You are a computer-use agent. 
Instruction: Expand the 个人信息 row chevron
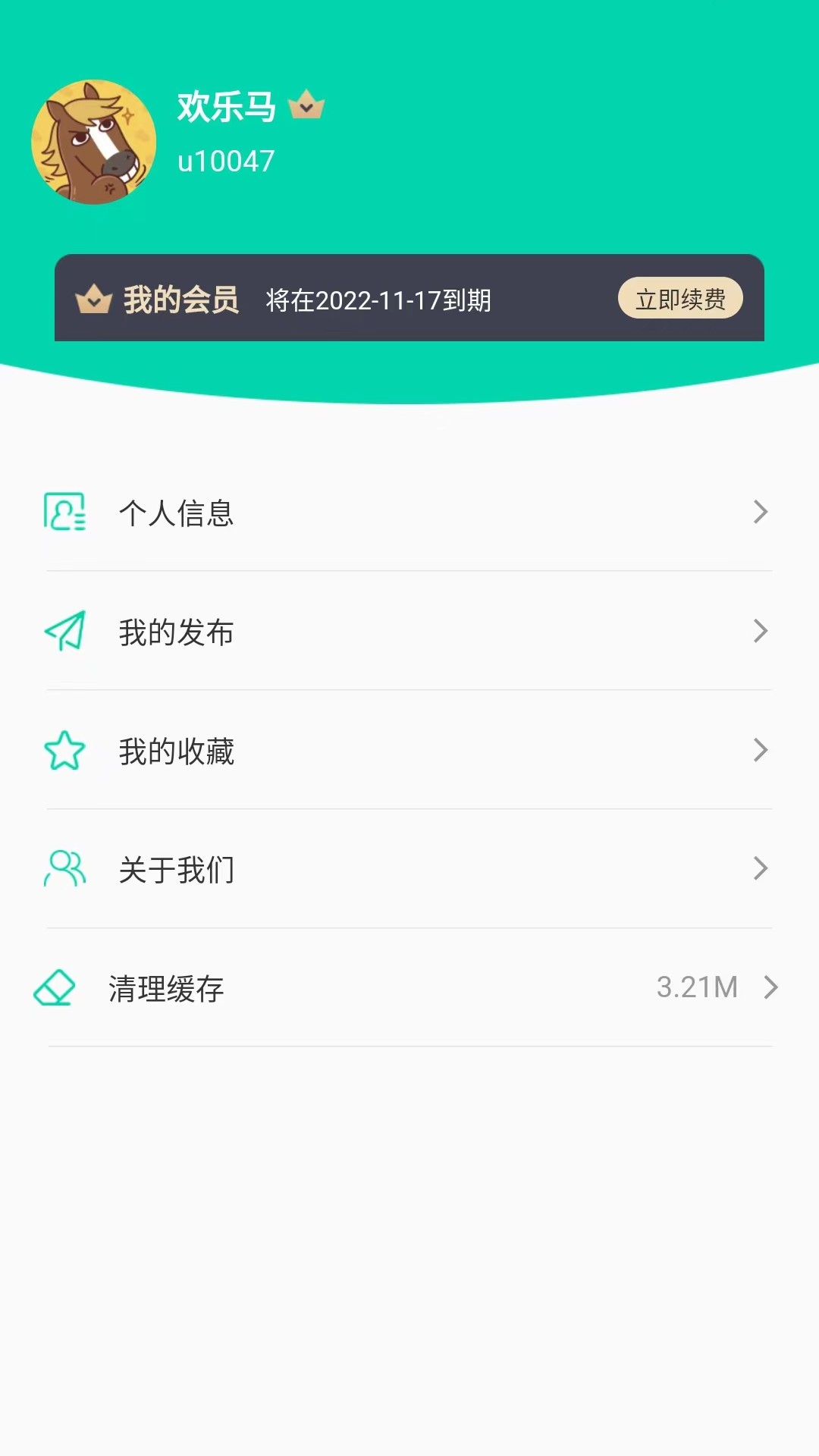tap(759, 513)
